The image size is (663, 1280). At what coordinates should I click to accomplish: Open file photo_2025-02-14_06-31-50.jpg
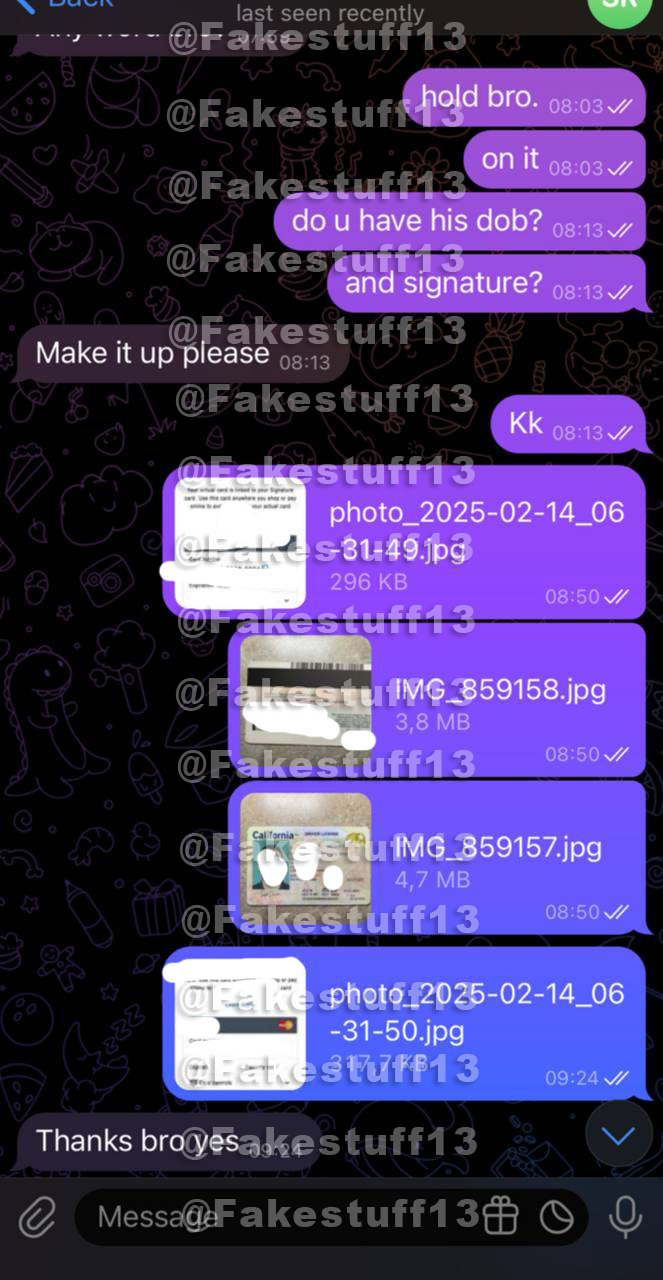tap(241, 1023)
